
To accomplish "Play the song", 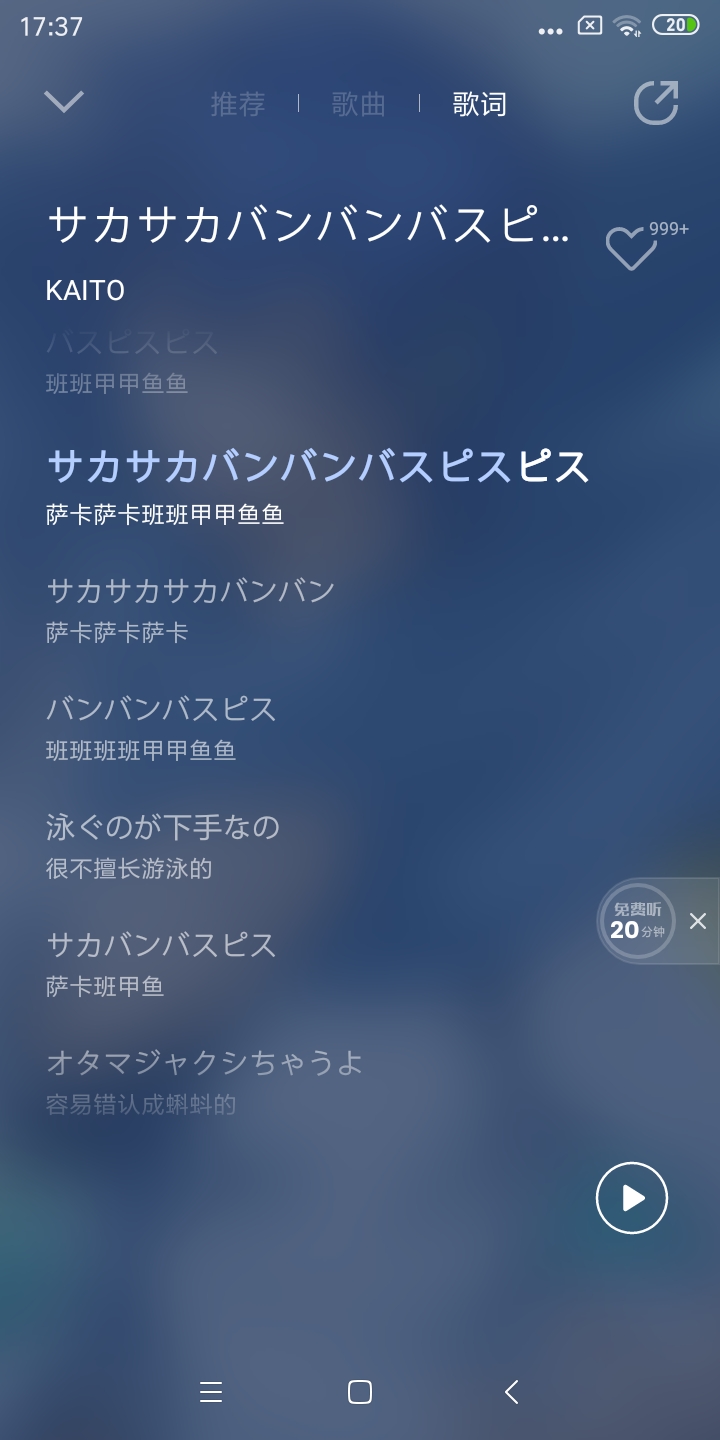I will click(632, 1197).
